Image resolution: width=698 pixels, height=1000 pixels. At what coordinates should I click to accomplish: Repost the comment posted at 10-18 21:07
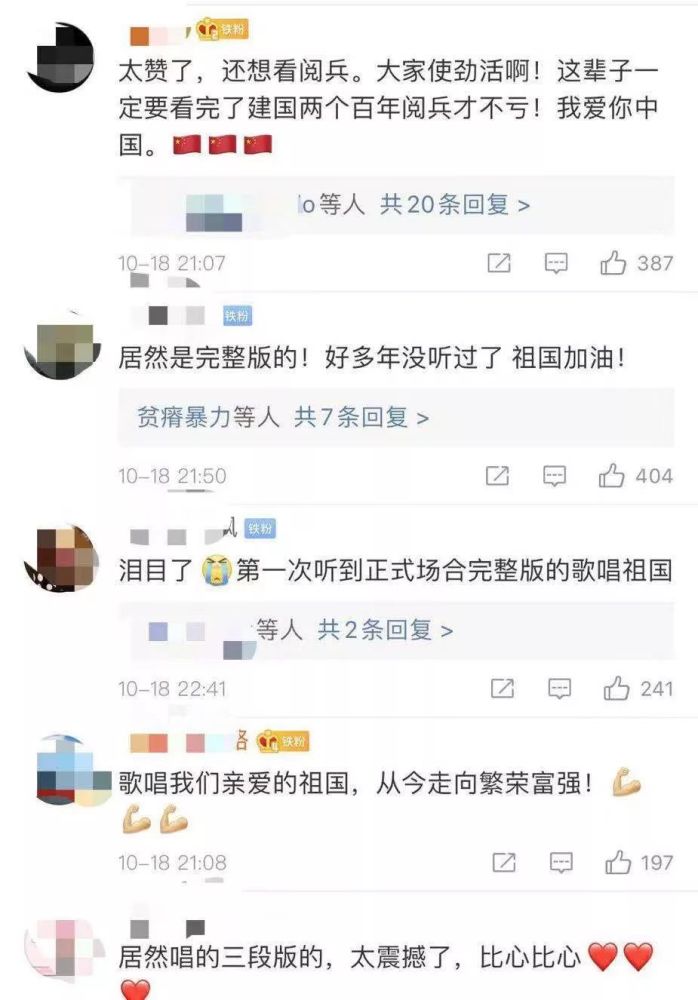499,263
